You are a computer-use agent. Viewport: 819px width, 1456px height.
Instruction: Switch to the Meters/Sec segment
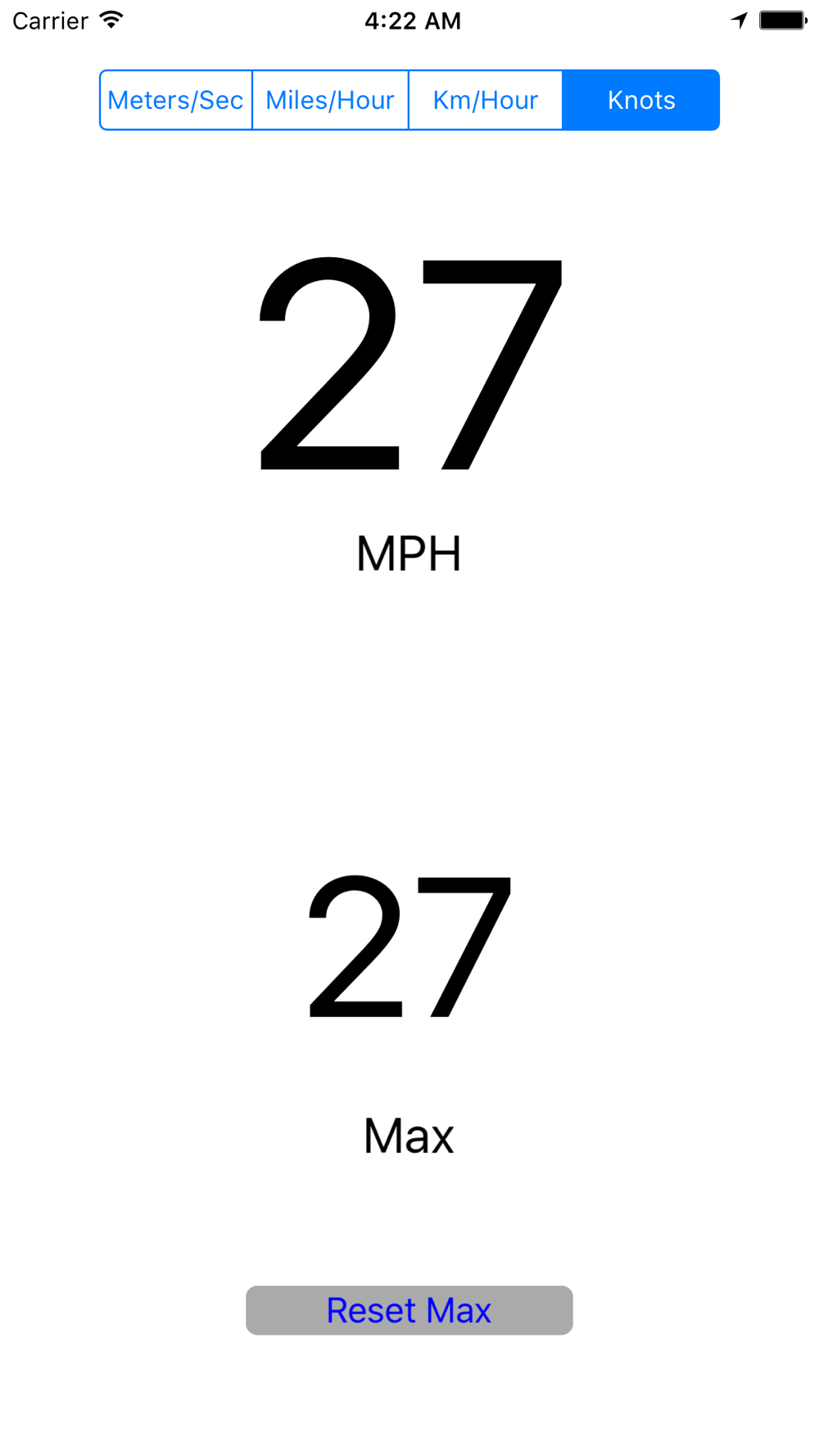click(176, 100)
